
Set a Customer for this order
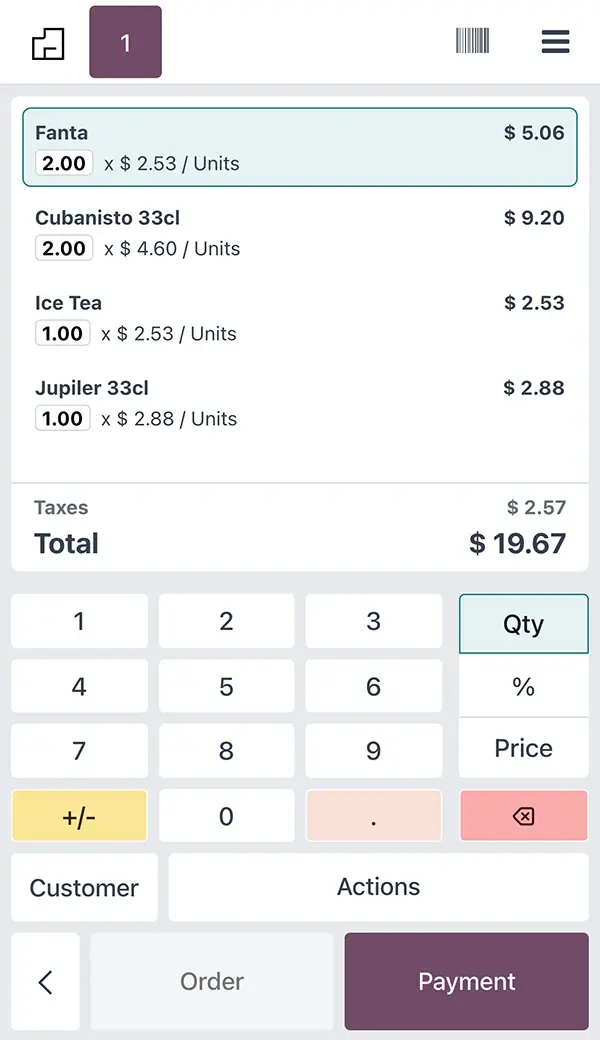(x=84, y=887)
